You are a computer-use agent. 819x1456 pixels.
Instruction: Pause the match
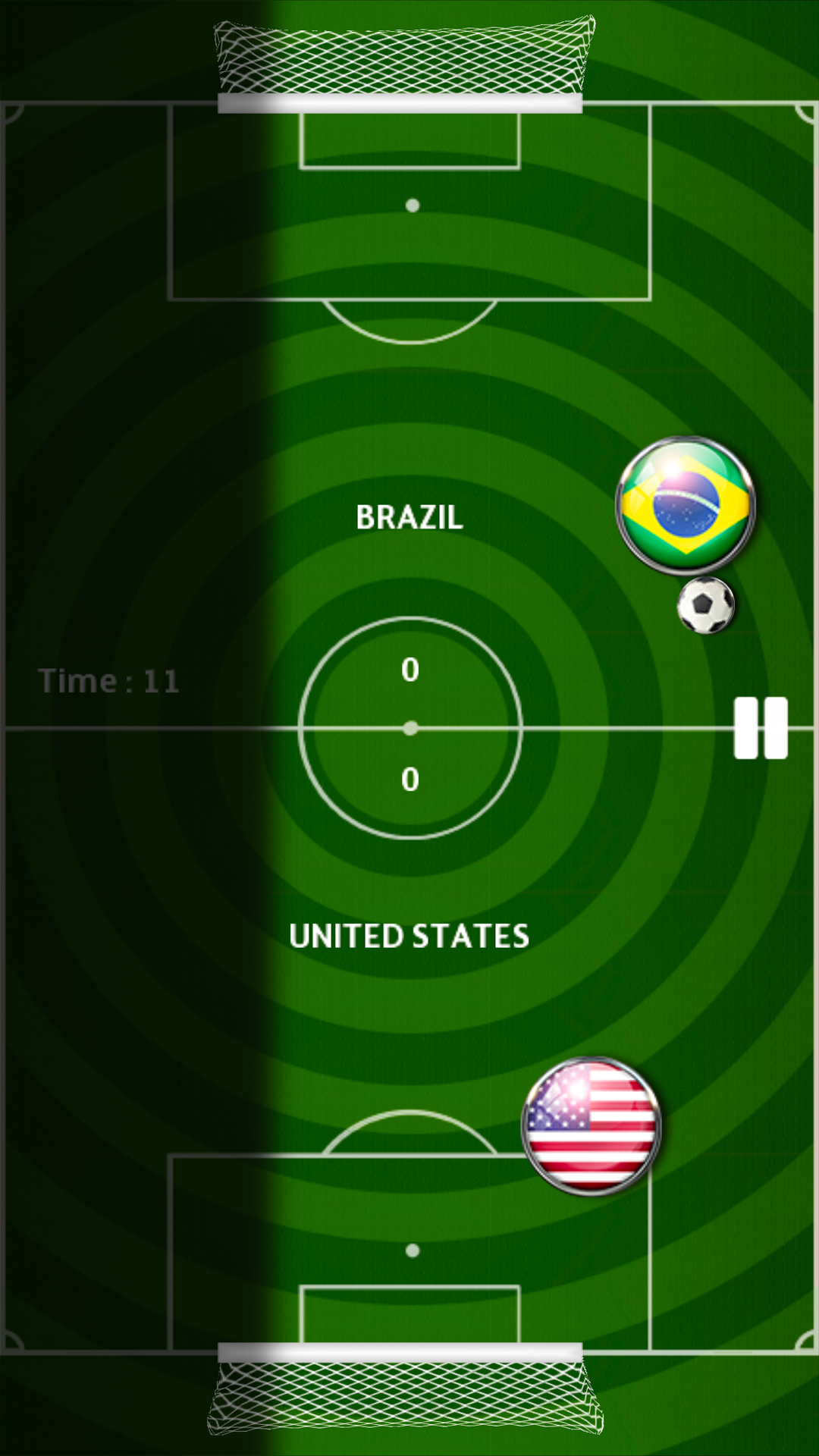pos(761,728)
